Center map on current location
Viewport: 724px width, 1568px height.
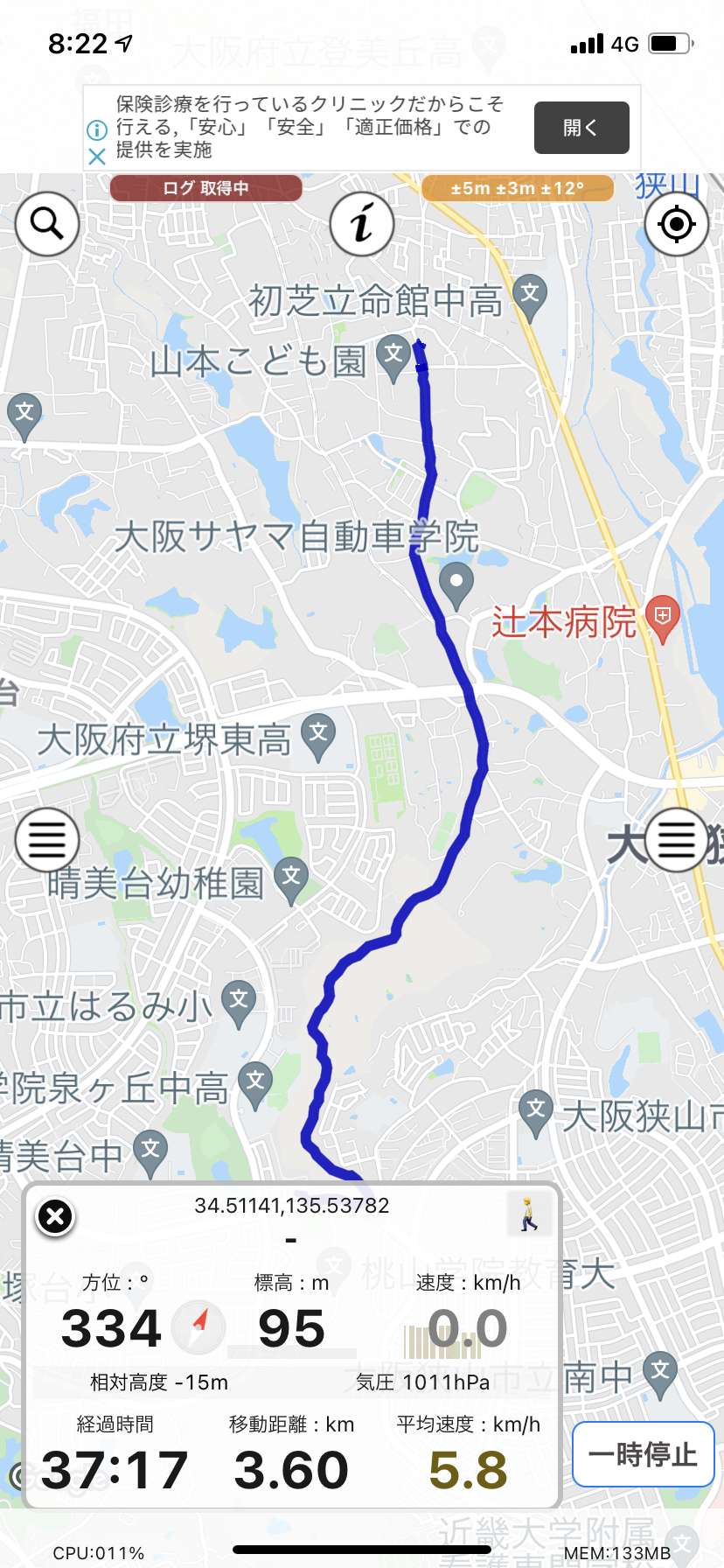[676, 224]
